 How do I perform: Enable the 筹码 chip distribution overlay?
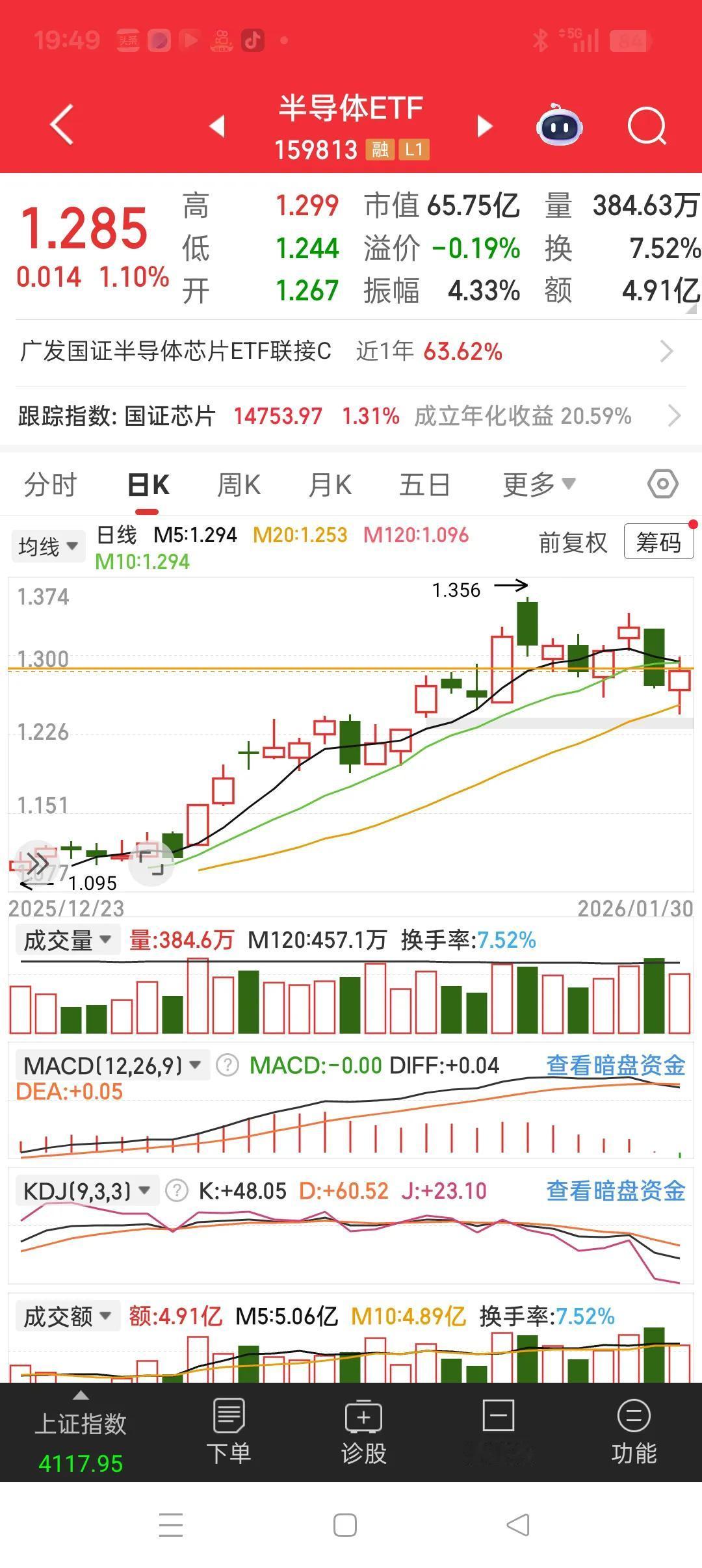tap(658, 542)
